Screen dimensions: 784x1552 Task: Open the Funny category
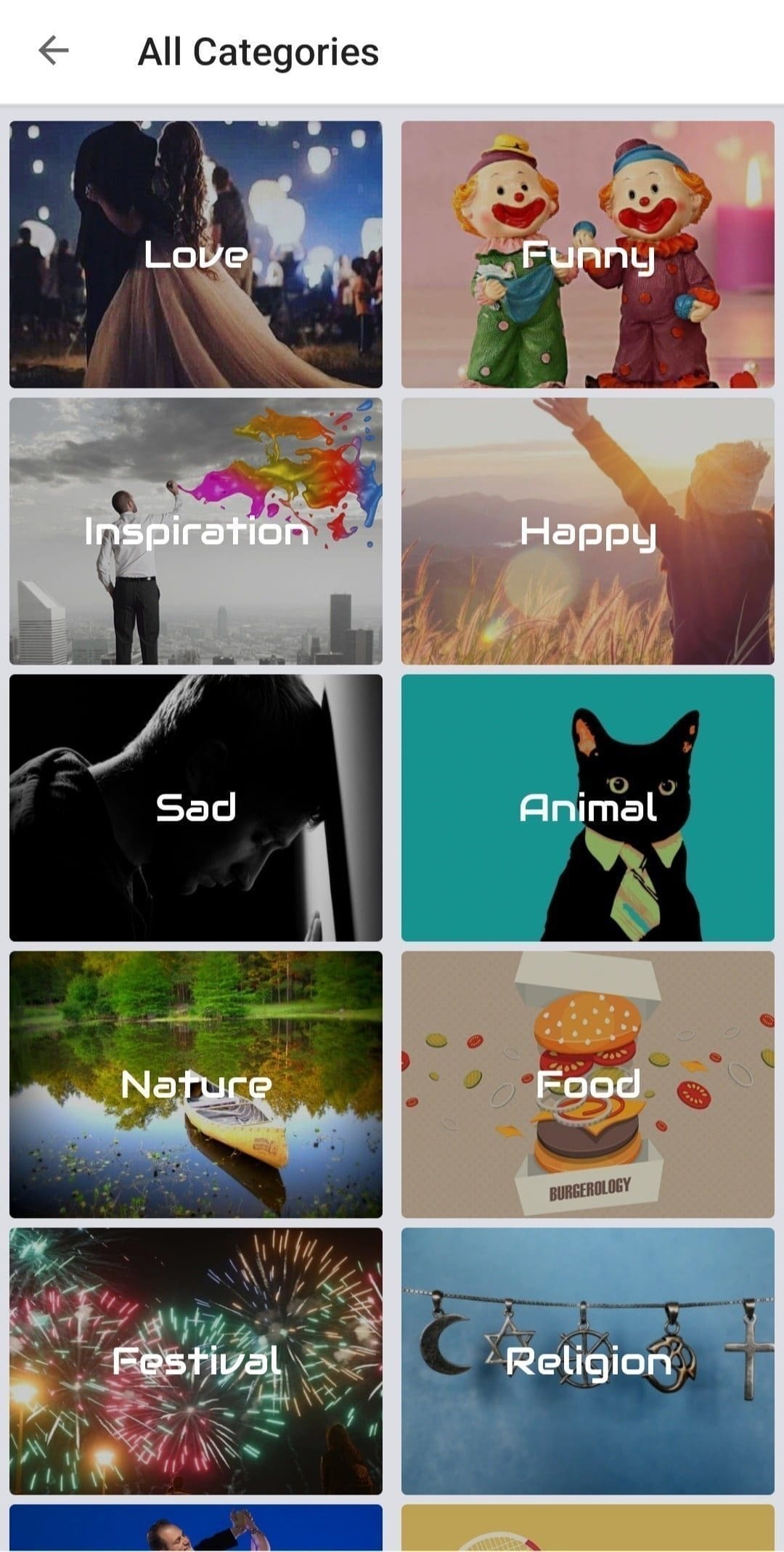click(588, 254)
